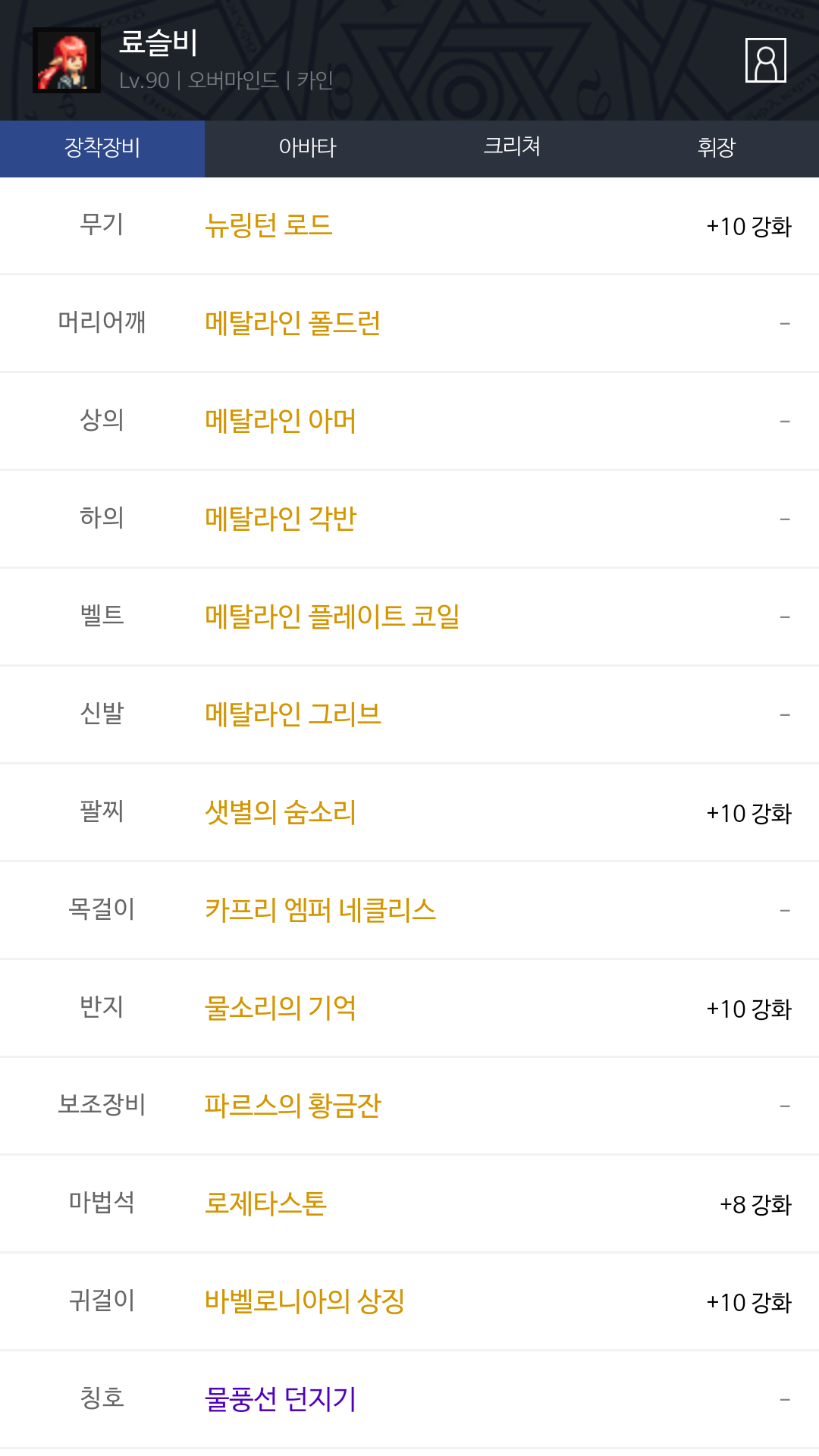The image size is (819, 1456).
Task: Tap the 메탈라인 각반 item
Action: [x=281, y=519]
